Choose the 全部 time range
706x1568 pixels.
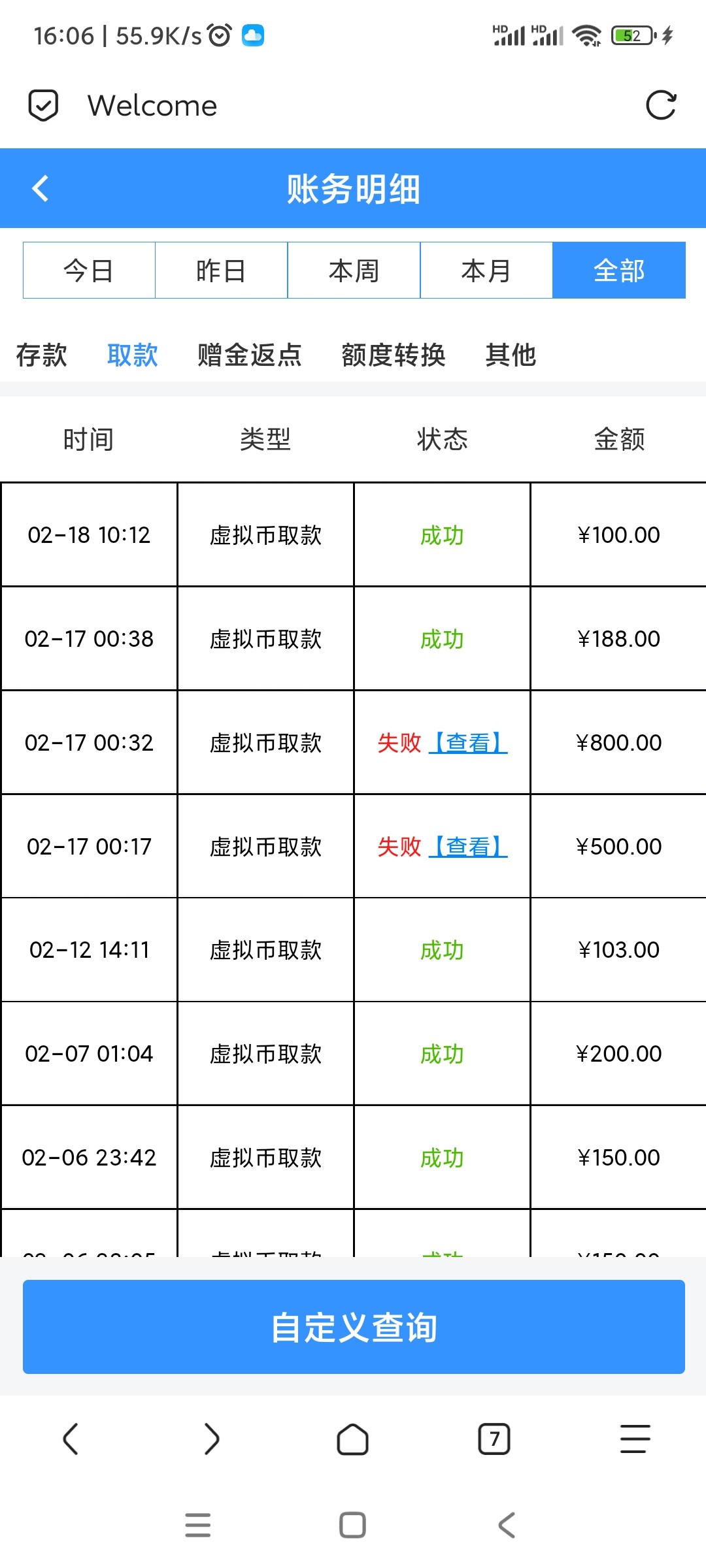pos(618,270)
